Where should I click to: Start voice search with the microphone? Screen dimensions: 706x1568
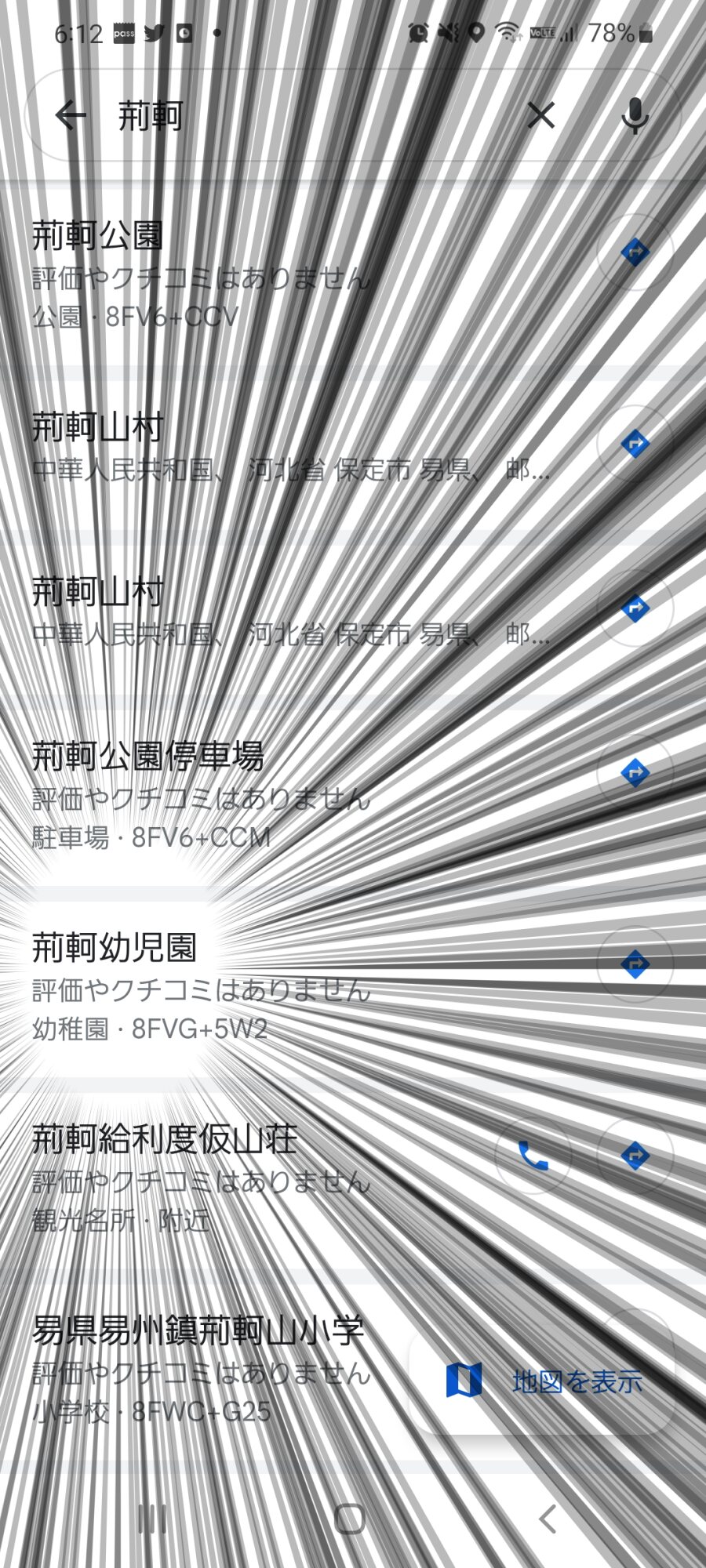point(635,116)
